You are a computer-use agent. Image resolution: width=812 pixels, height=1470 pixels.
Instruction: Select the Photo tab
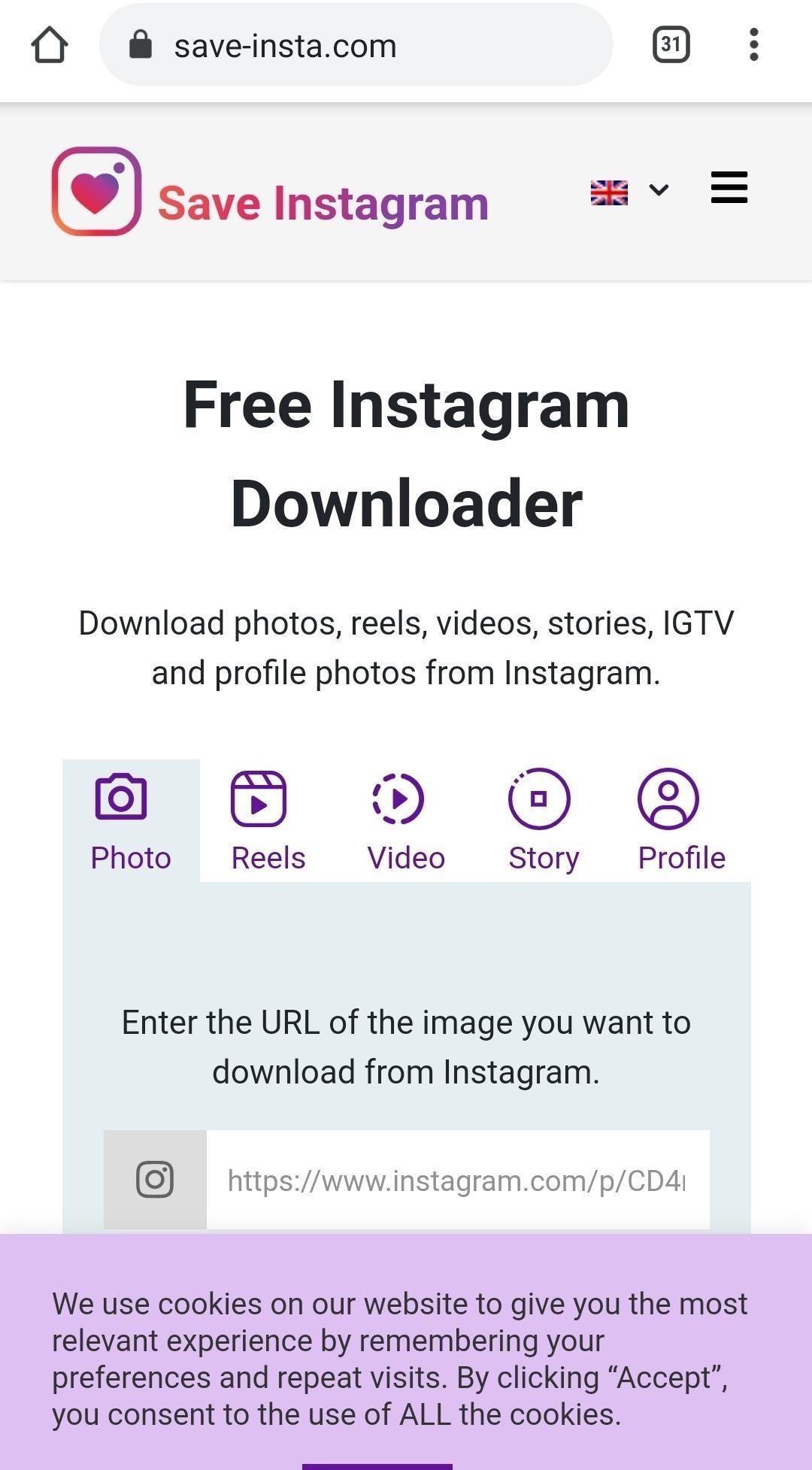point(131,820)
